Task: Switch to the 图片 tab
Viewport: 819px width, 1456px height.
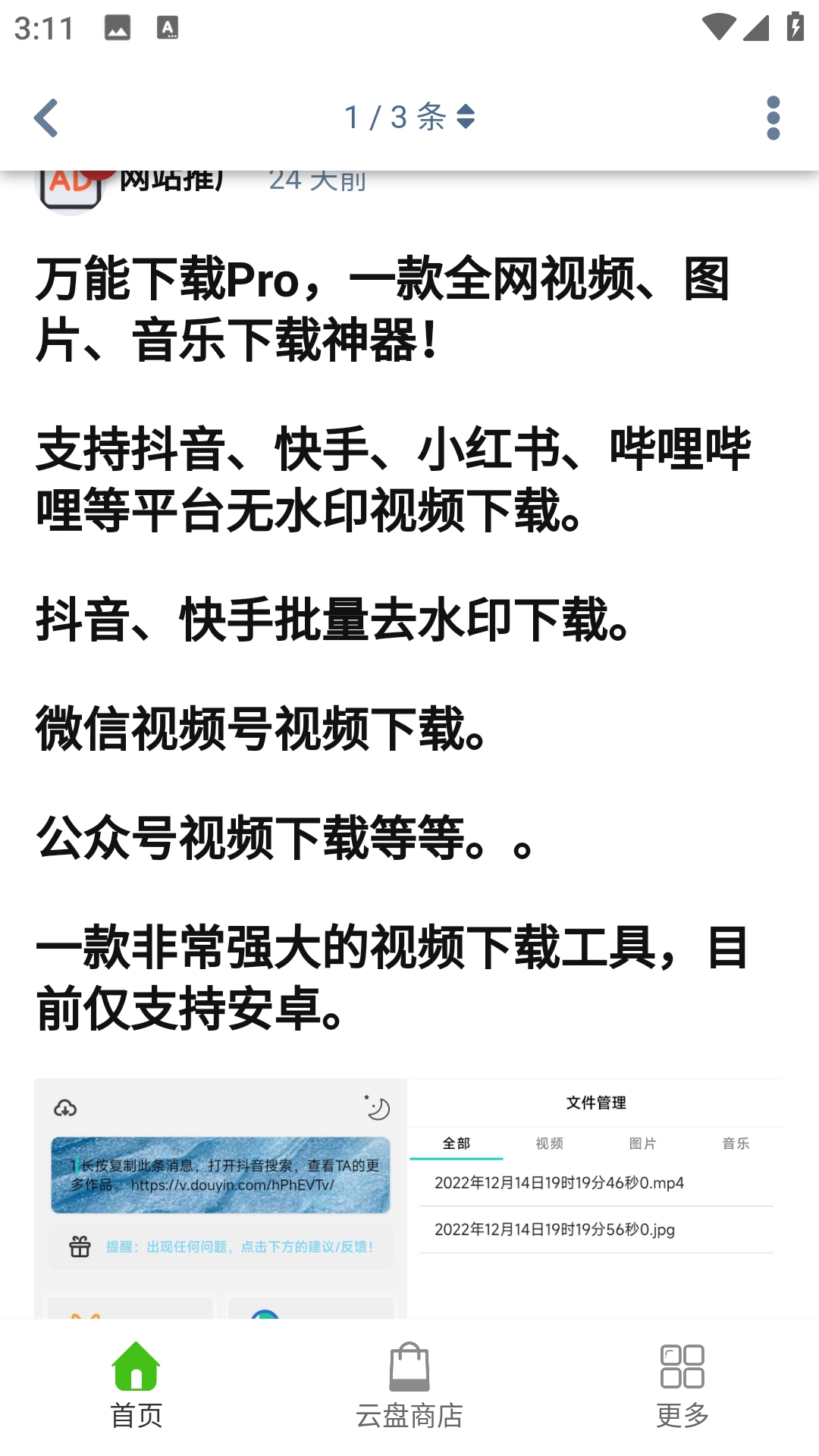Action: click(641, 1144)
